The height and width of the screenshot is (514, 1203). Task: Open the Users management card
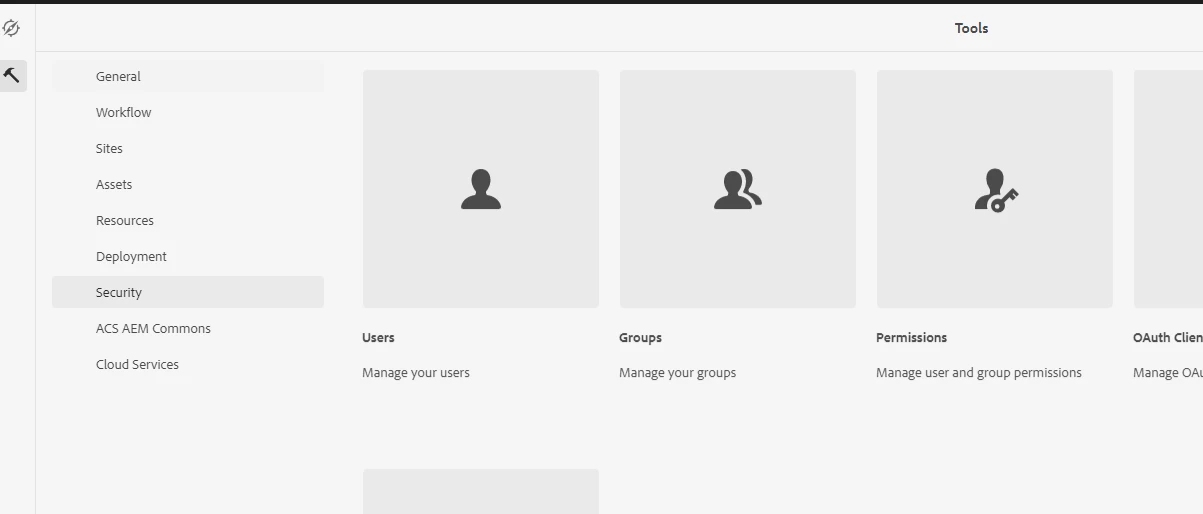pyautogui.click(x=481, y=189)
